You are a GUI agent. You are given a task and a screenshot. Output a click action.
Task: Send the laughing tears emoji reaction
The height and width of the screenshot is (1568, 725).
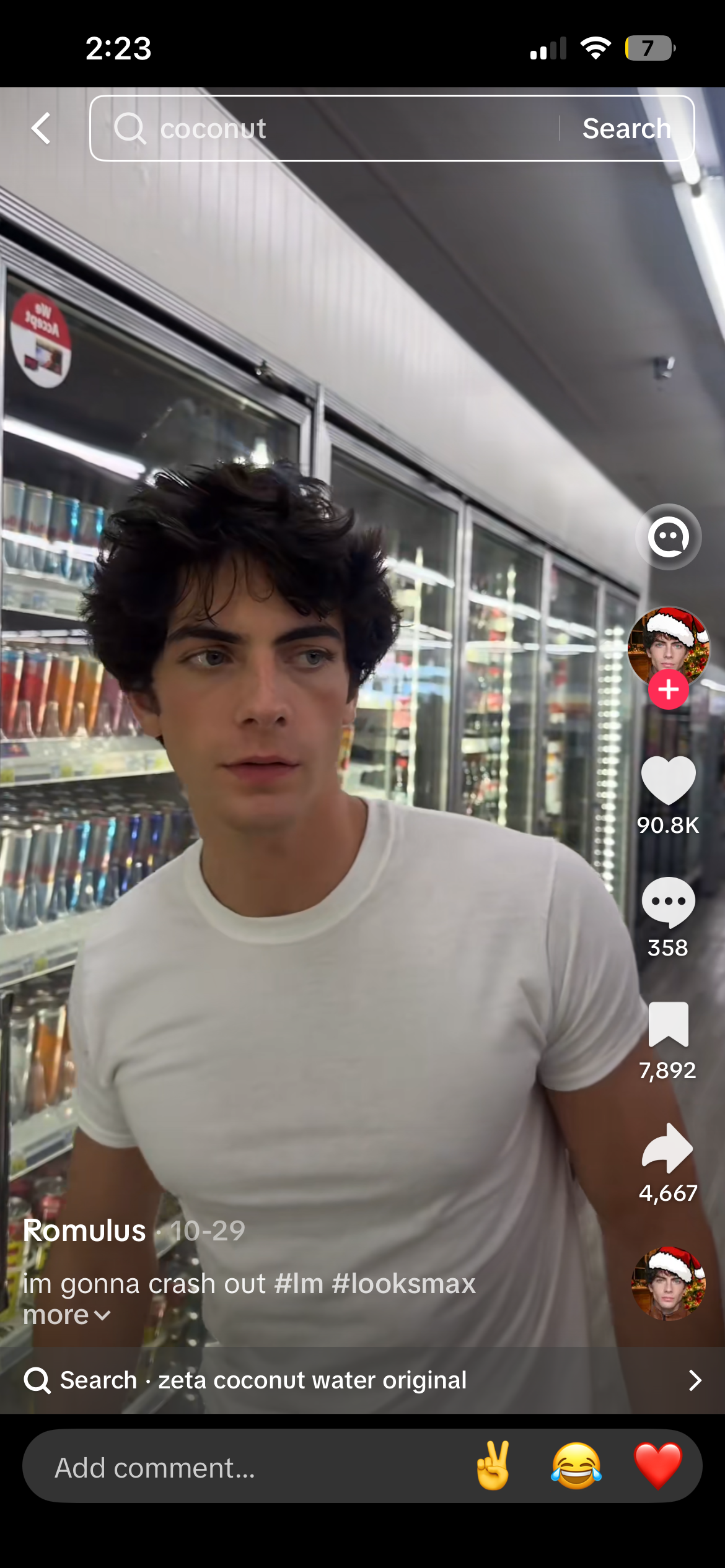tap(576, 1466)
